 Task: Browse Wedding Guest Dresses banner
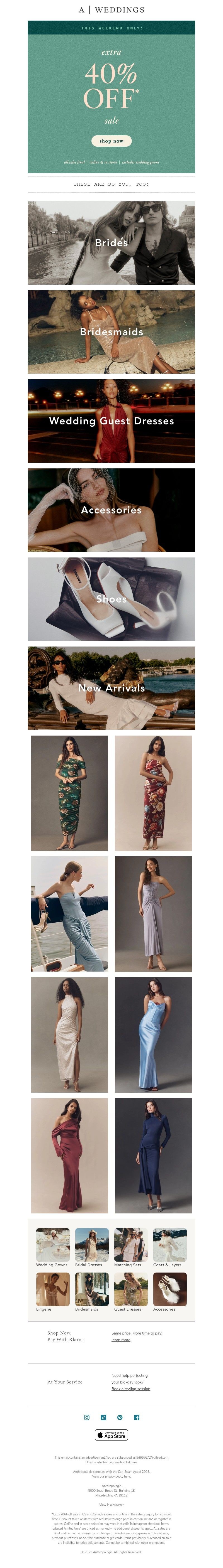pos(111,421)
